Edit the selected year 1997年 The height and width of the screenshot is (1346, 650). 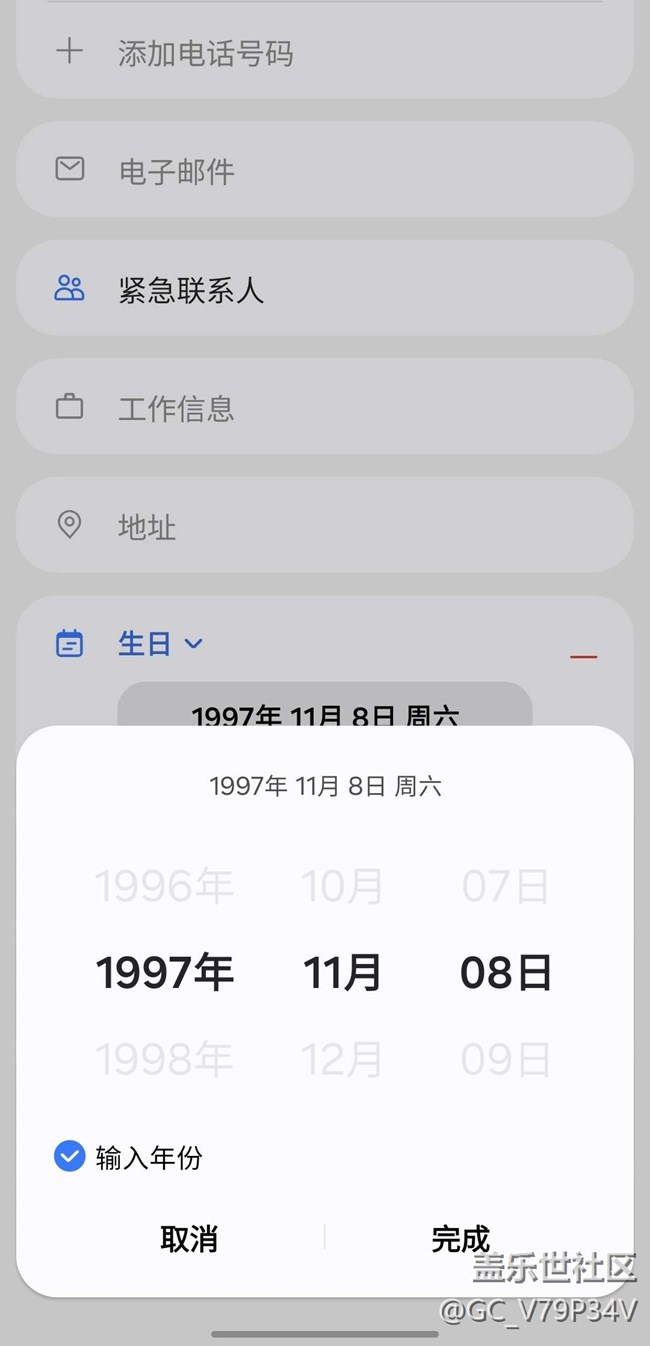(x=164, y=972)
